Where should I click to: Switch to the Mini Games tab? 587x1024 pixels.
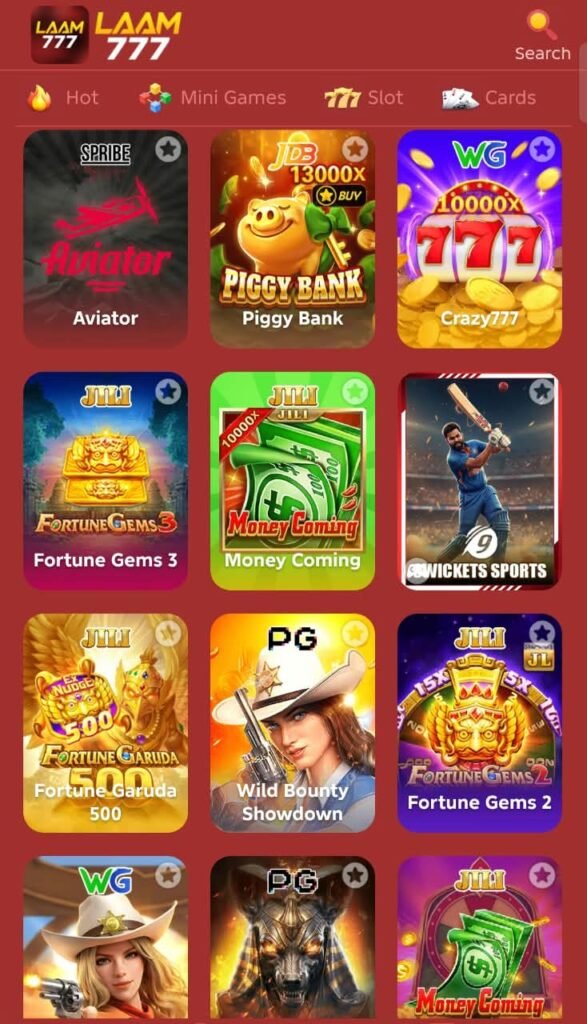coord(213,98)
